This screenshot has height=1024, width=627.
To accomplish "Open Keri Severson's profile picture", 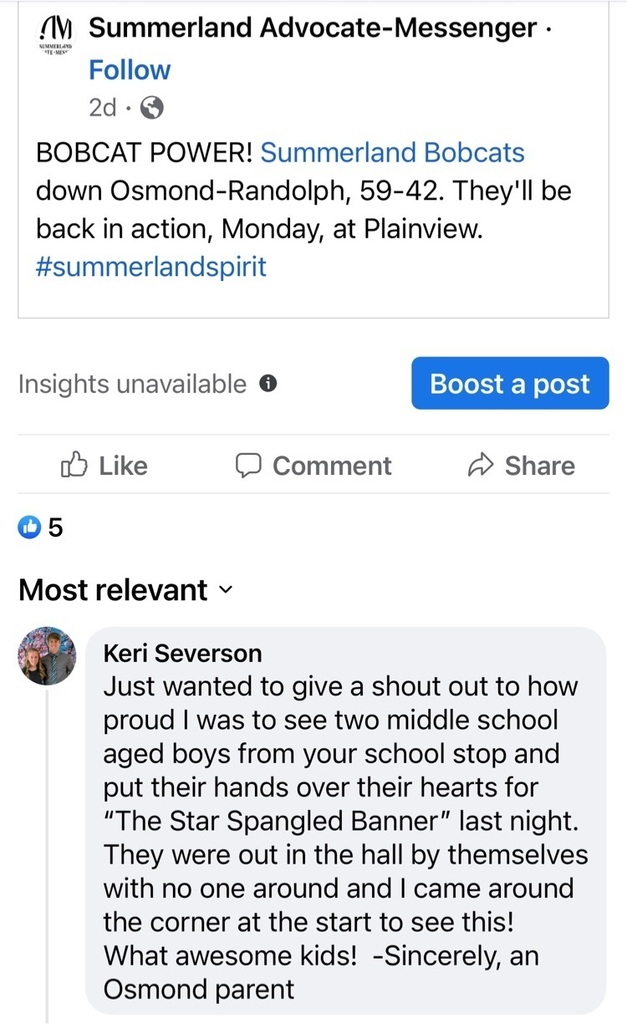I will click(x=47, y=656).
